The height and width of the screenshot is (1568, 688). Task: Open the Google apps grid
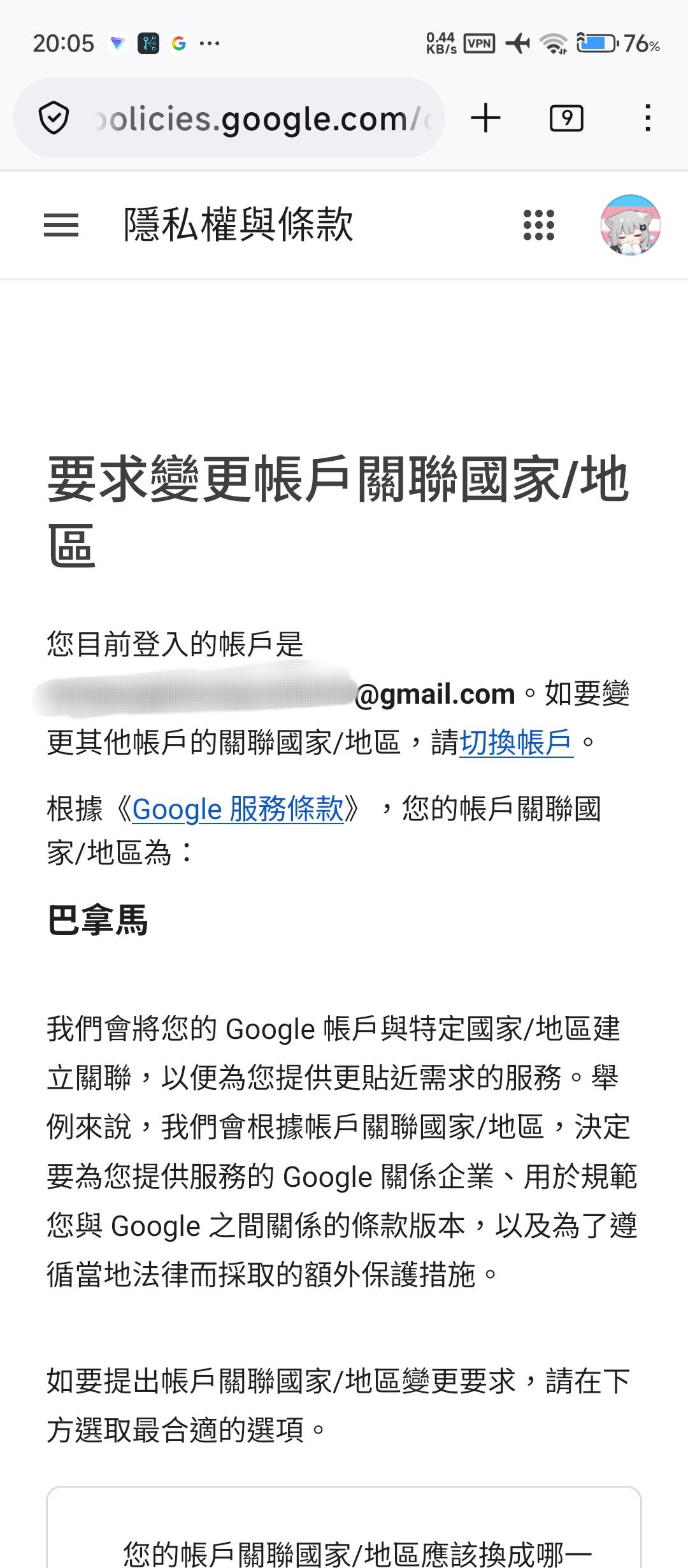(539, 225)
